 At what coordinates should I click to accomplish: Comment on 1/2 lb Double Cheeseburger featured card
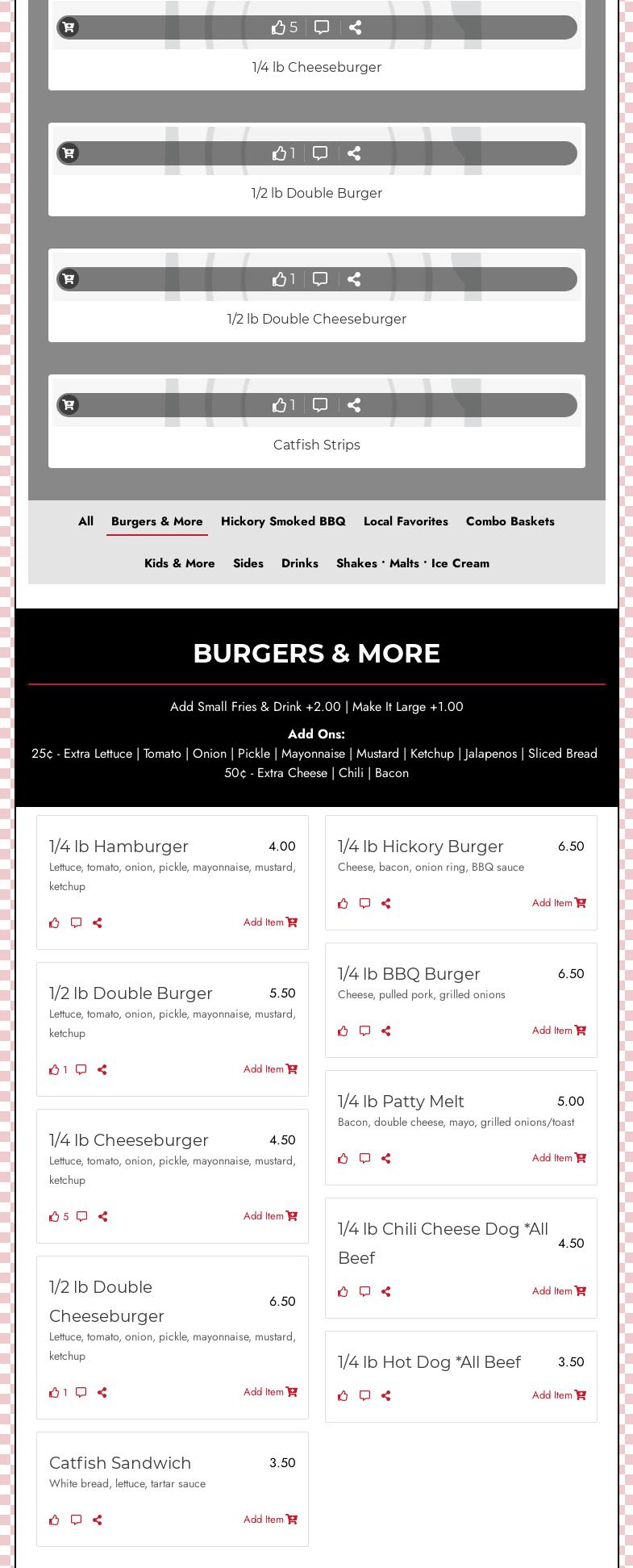(320, 279)
